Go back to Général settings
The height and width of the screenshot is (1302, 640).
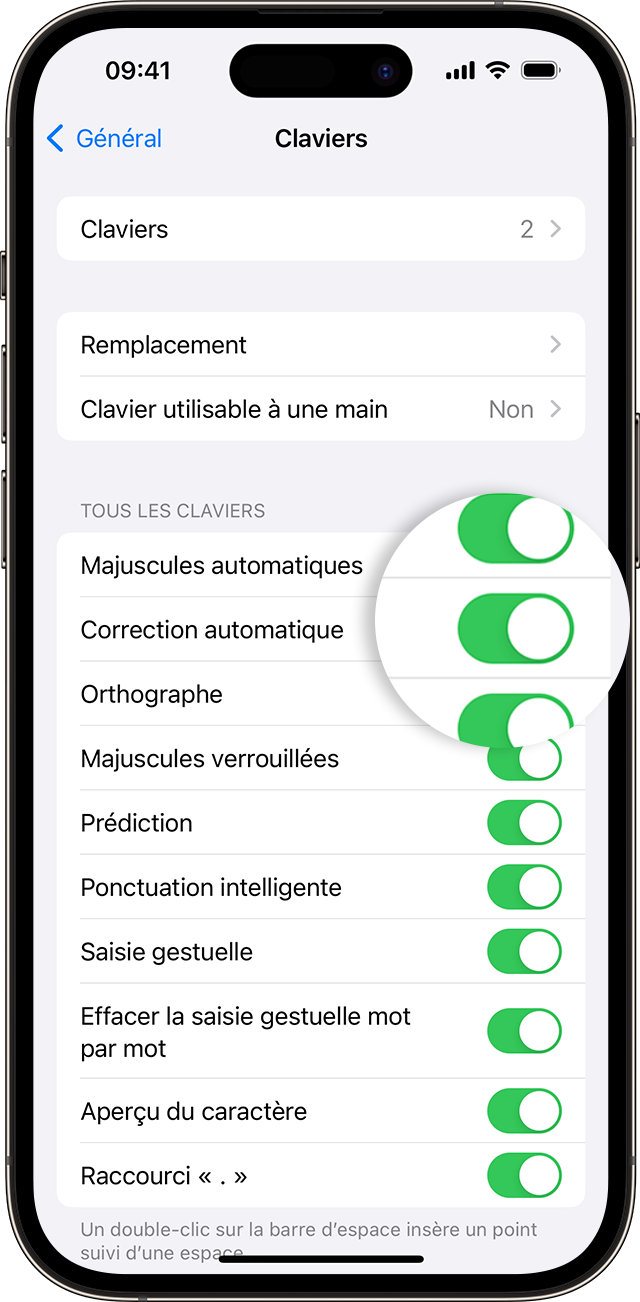tap(104, 138)
